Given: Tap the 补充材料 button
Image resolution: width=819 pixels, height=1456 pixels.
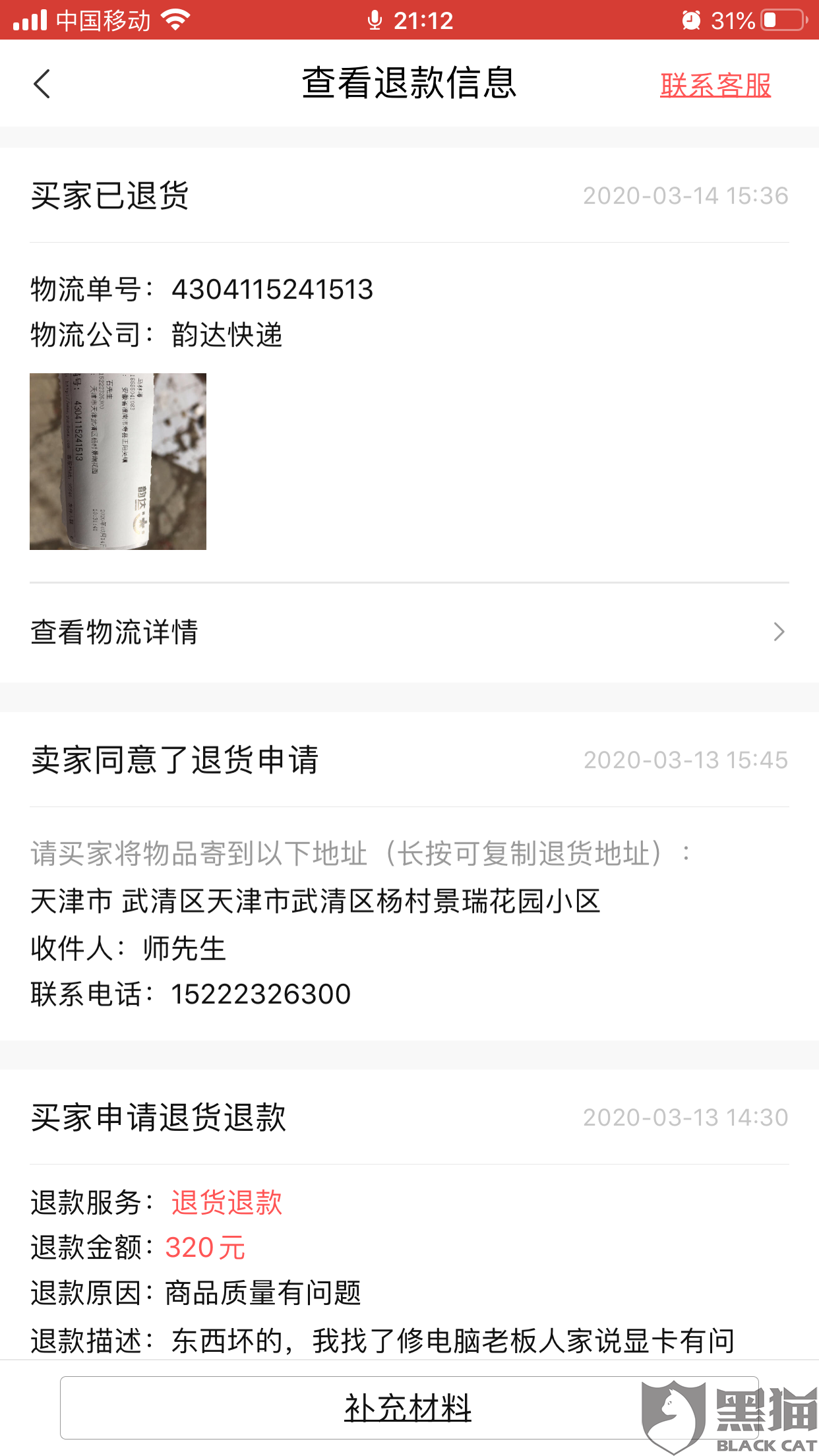Looking at the screenshot, I should click(408, 1408).
